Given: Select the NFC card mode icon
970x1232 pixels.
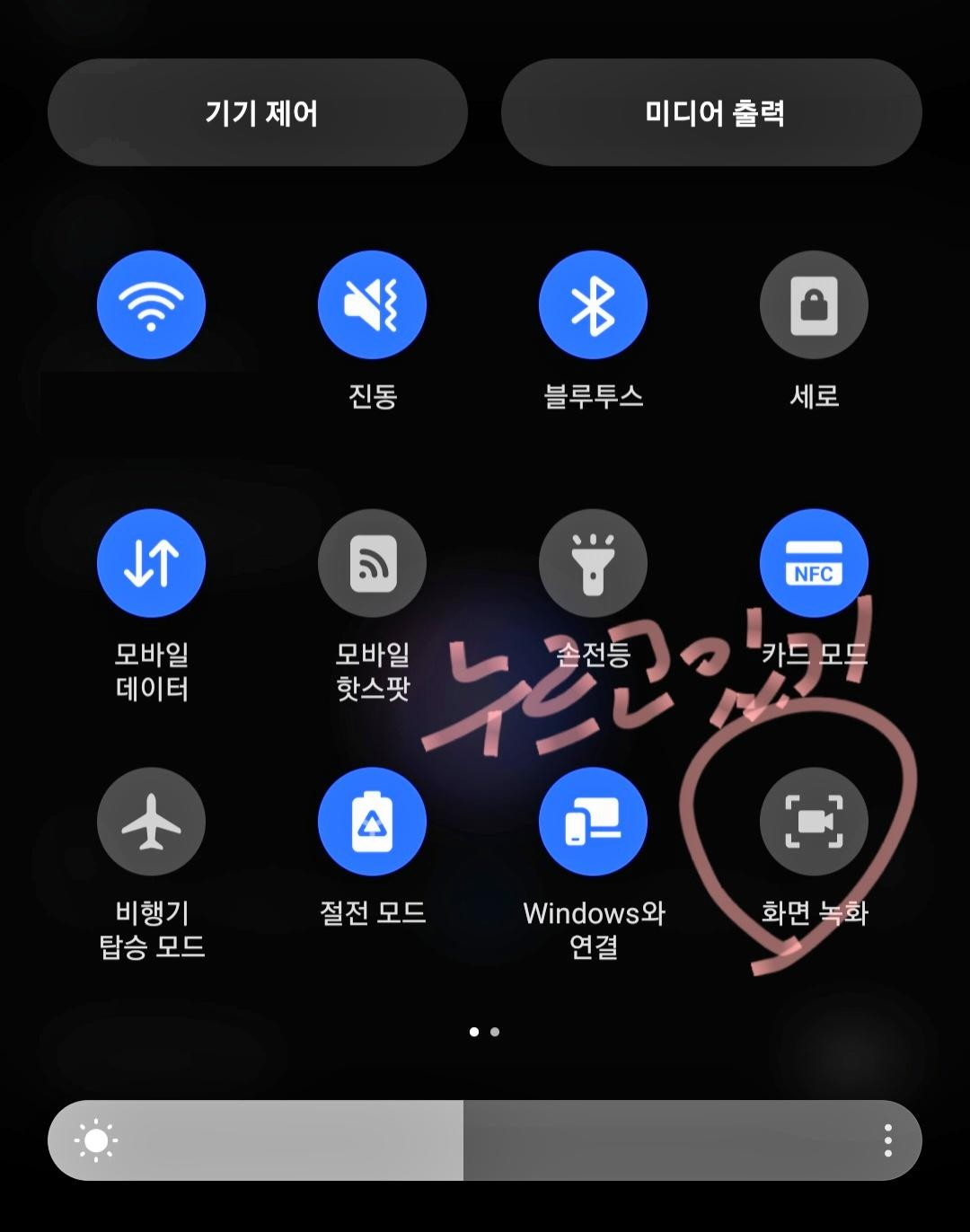Looking at the screenshot, I should pyautogui.click(x=814, y=563).
